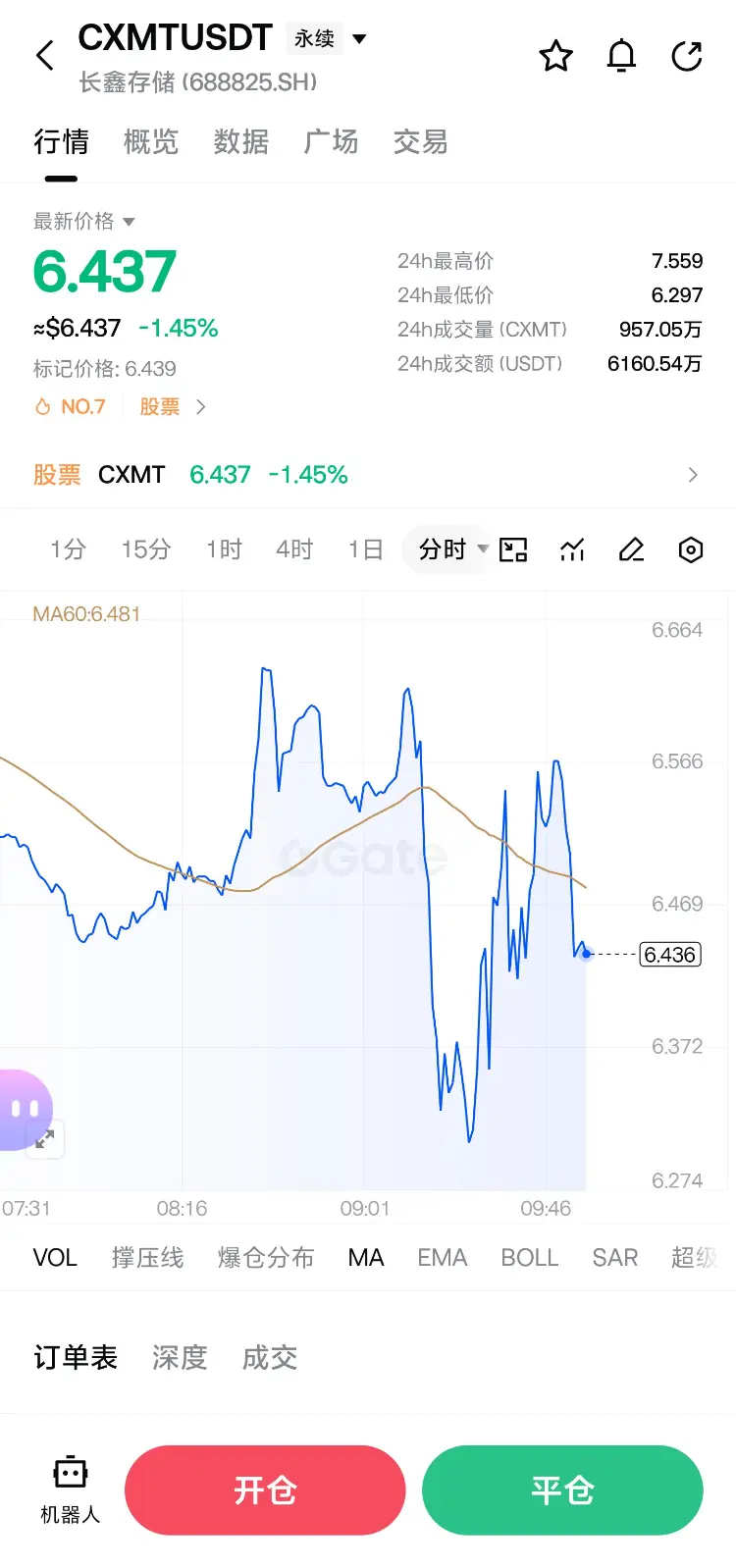Viewport: 736px width, 1568px height.
Task: Tap the green 平仓 button
Action: (x=562, y=1490)
